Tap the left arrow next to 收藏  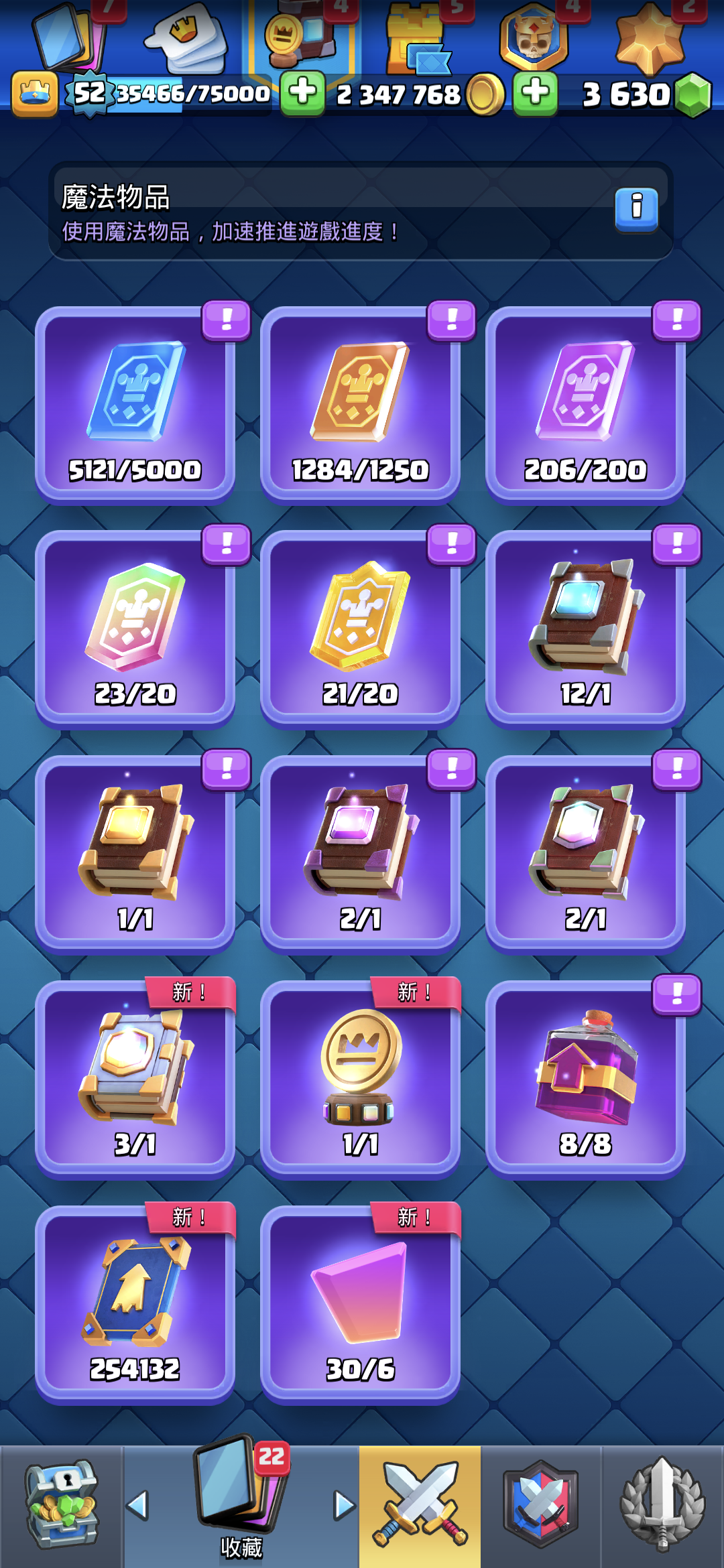point(137,1506)
